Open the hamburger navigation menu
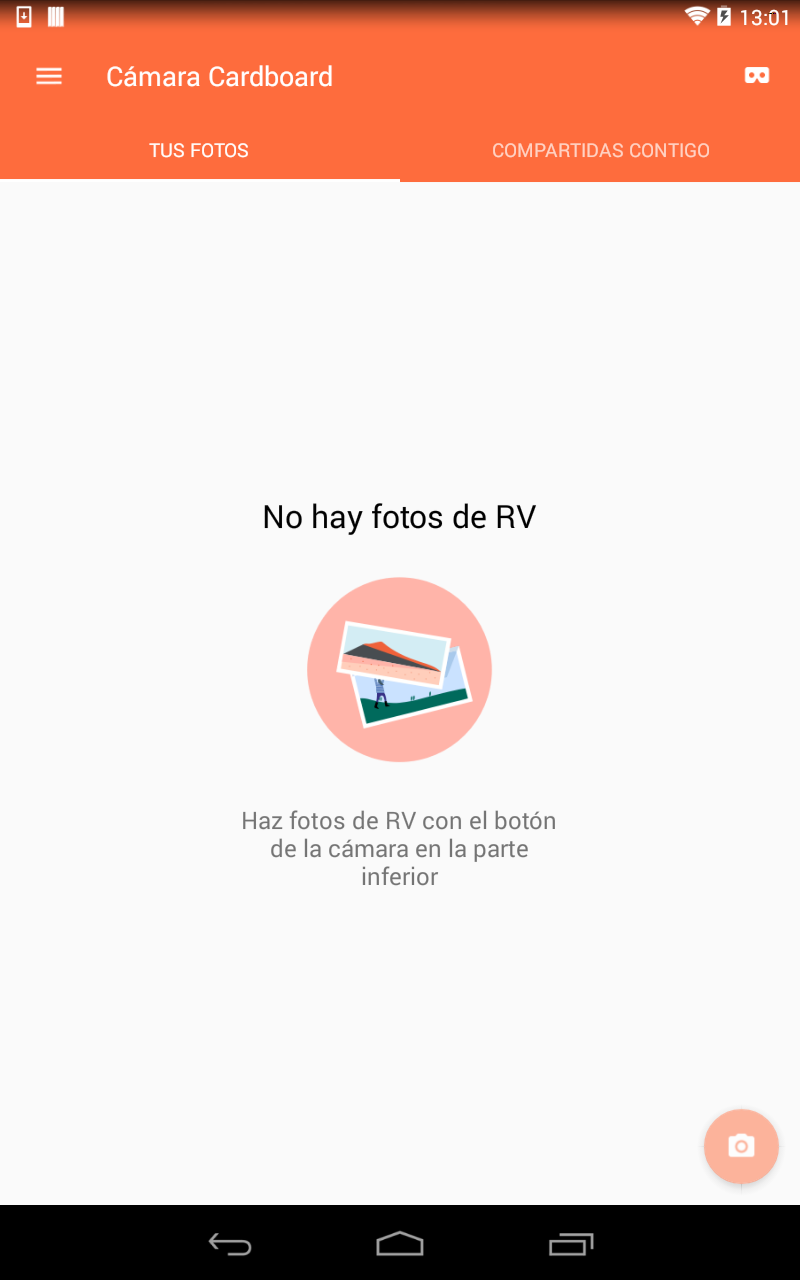Screen dimensions: 800x1280 (49, 77)
